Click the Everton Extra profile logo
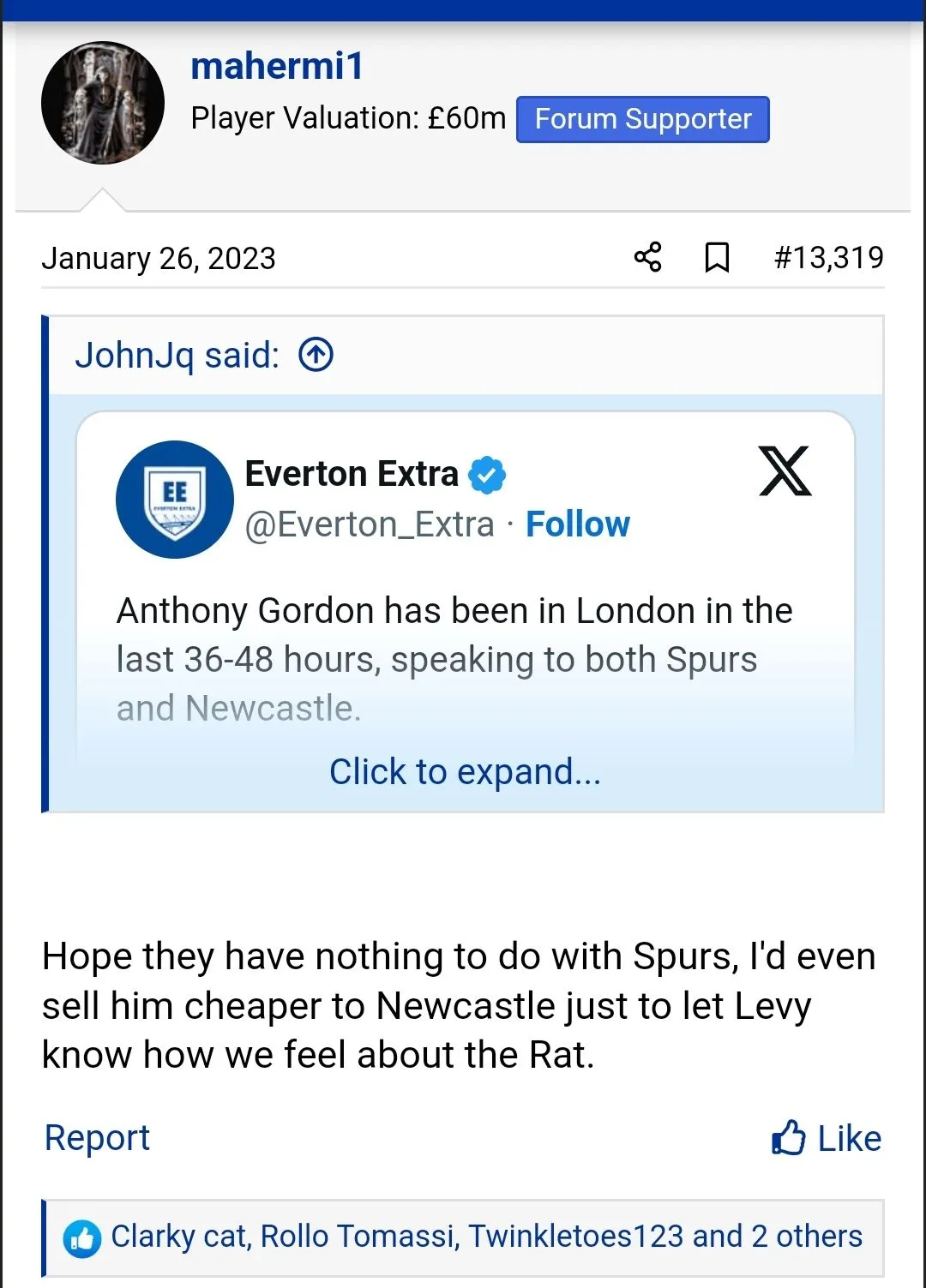926x1288 pixels. pos(175,500)
